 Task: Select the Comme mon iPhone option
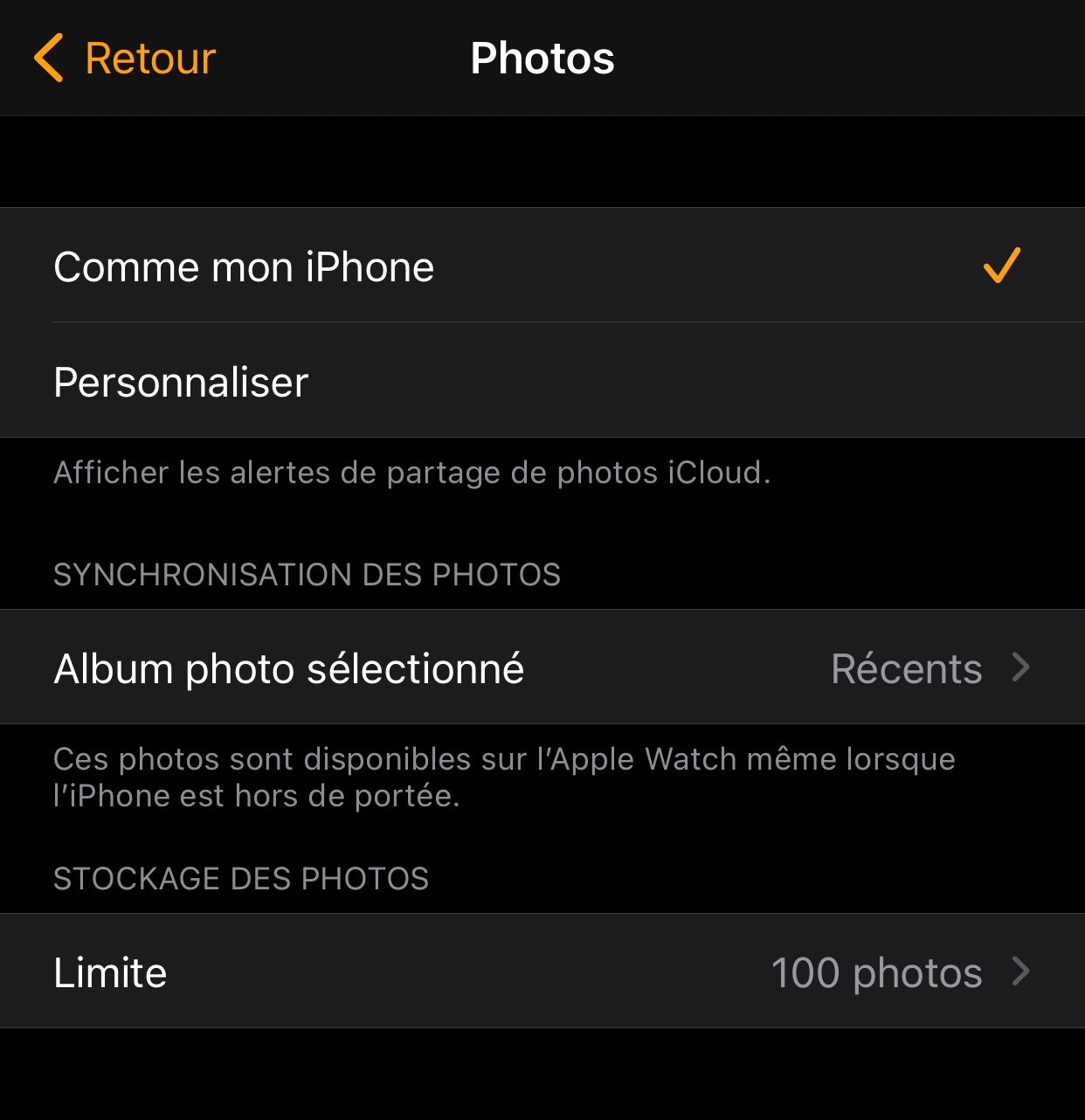point(542,266)
